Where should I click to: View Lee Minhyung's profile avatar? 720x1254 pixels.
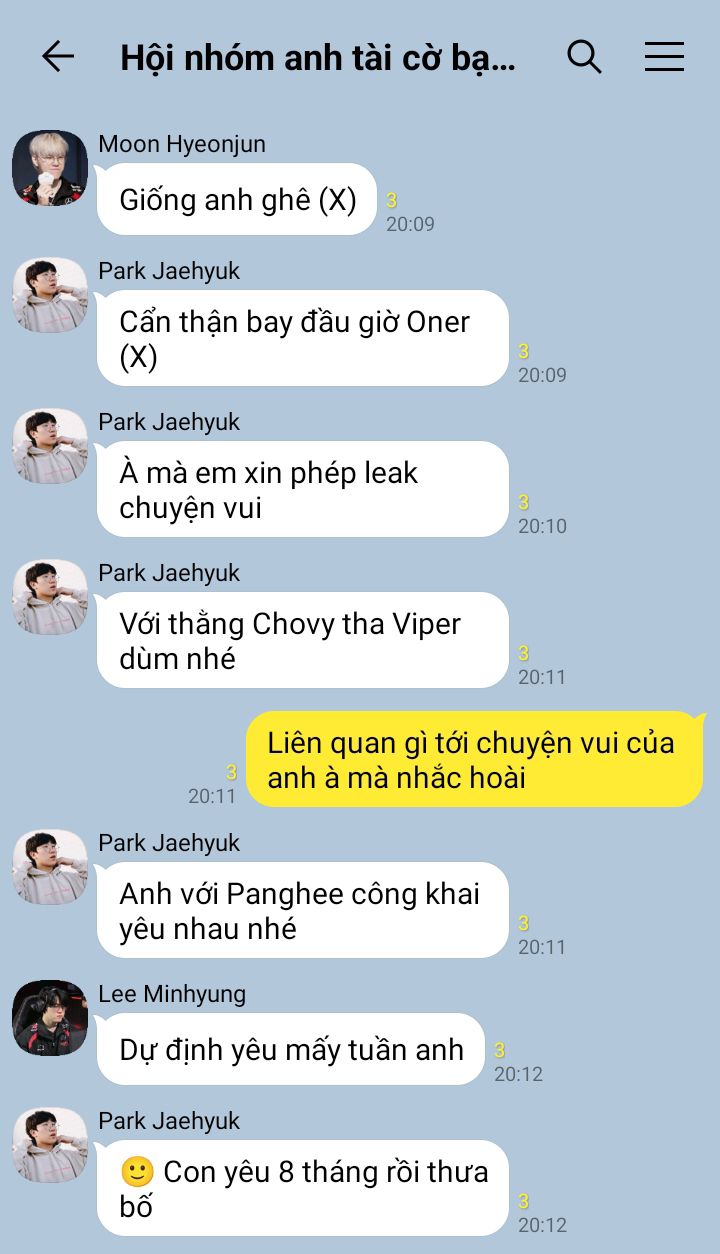tap(50, 1018)
